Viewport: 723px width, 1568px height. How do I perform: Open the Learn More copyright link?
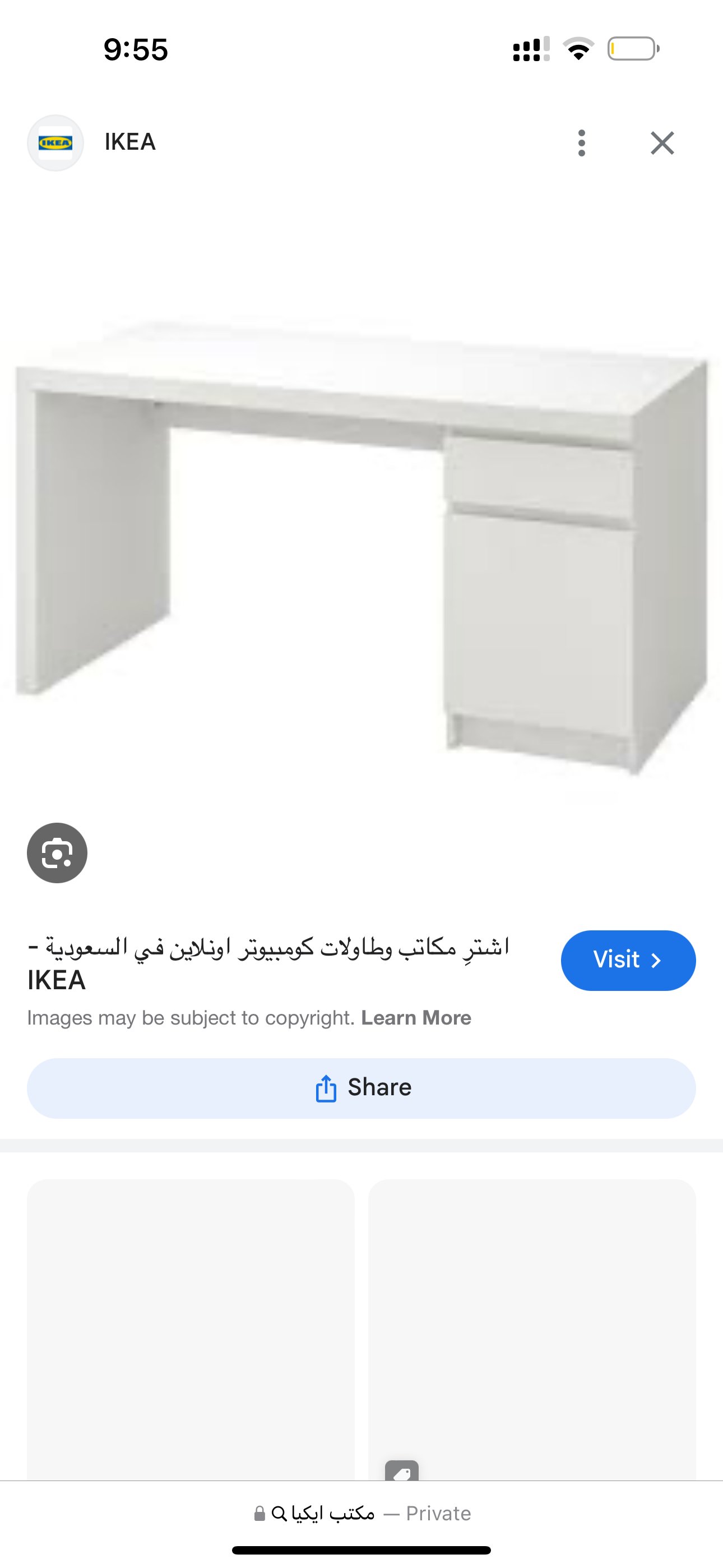416,1018
